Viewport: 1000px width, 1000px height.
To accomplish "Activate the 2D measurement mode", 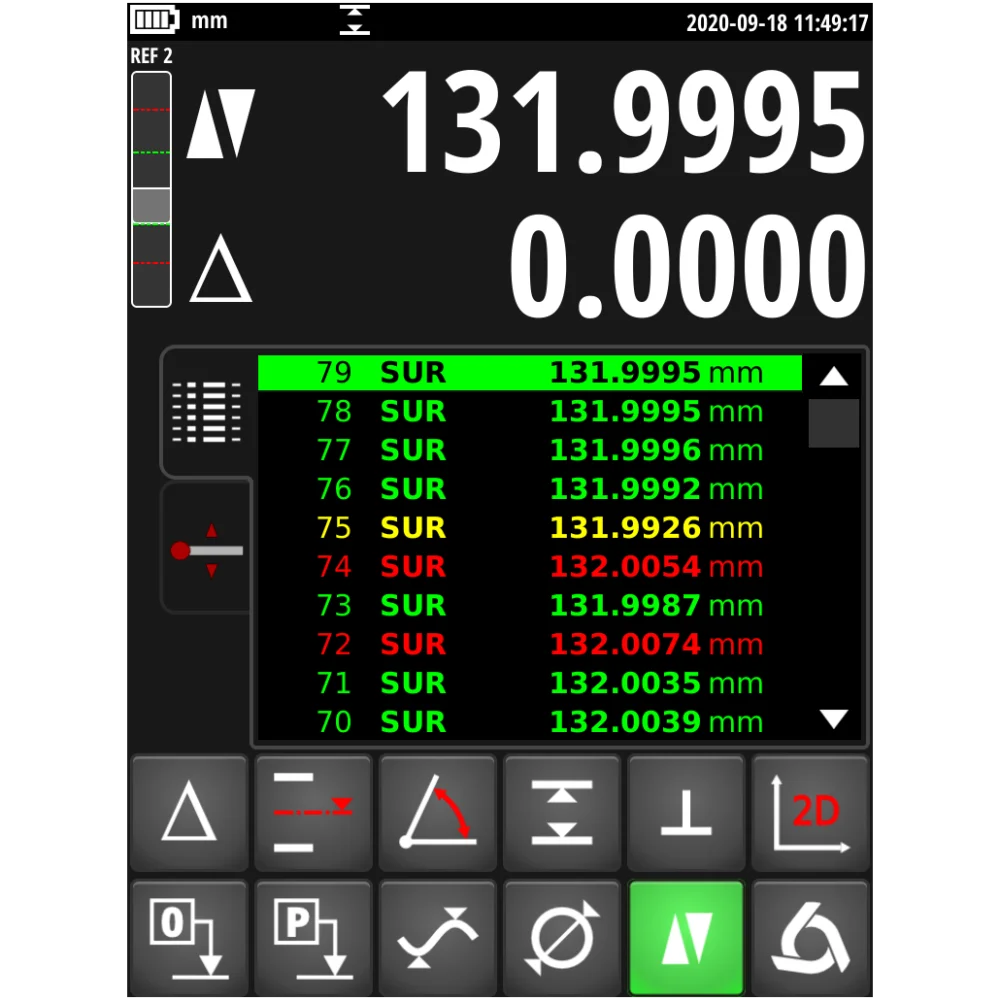I will [x=810, y=812].
